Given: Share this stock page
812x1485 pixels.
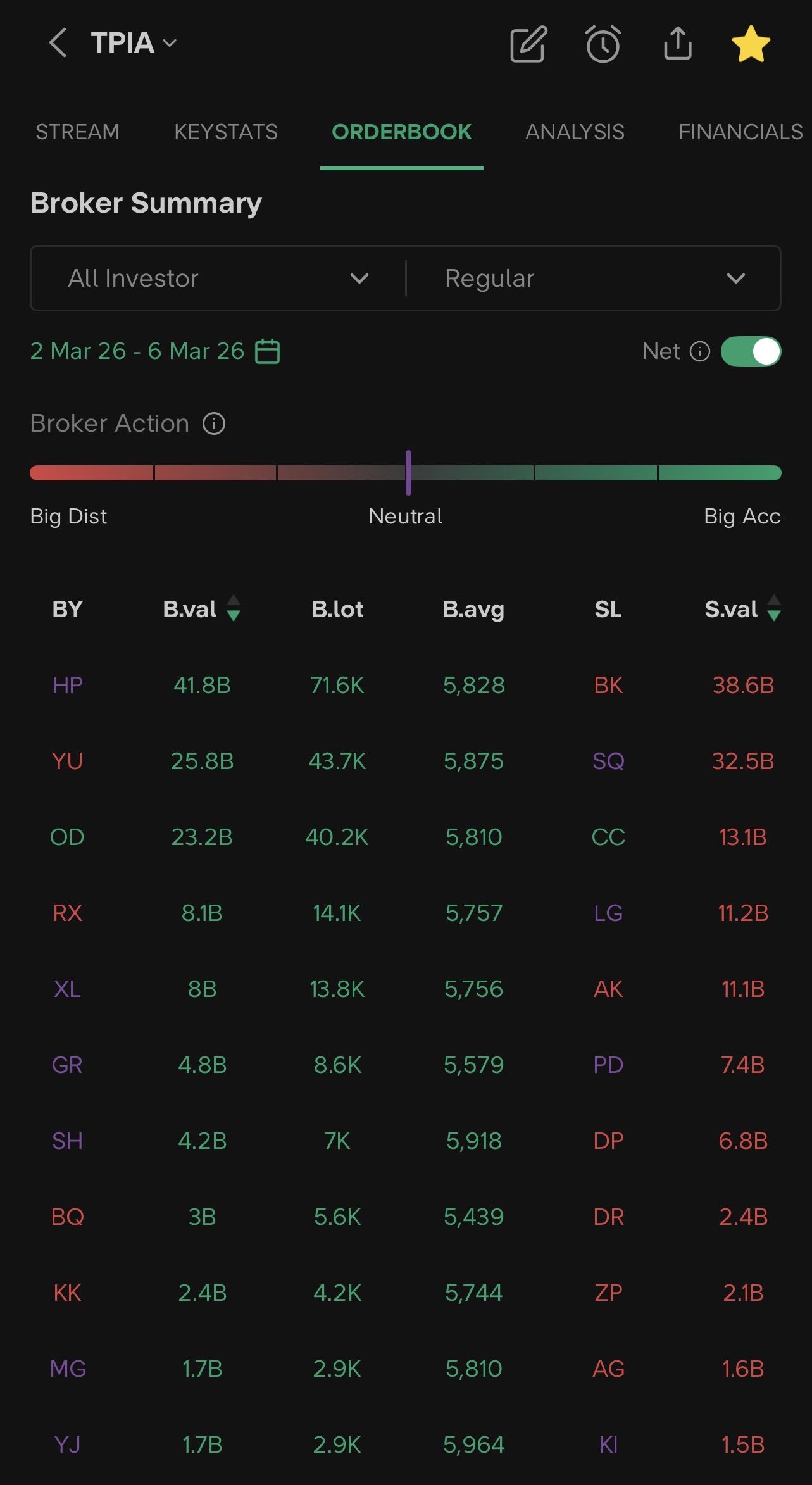Looking at the screenshot, I should pyautogui.click(x=677, y=44).
